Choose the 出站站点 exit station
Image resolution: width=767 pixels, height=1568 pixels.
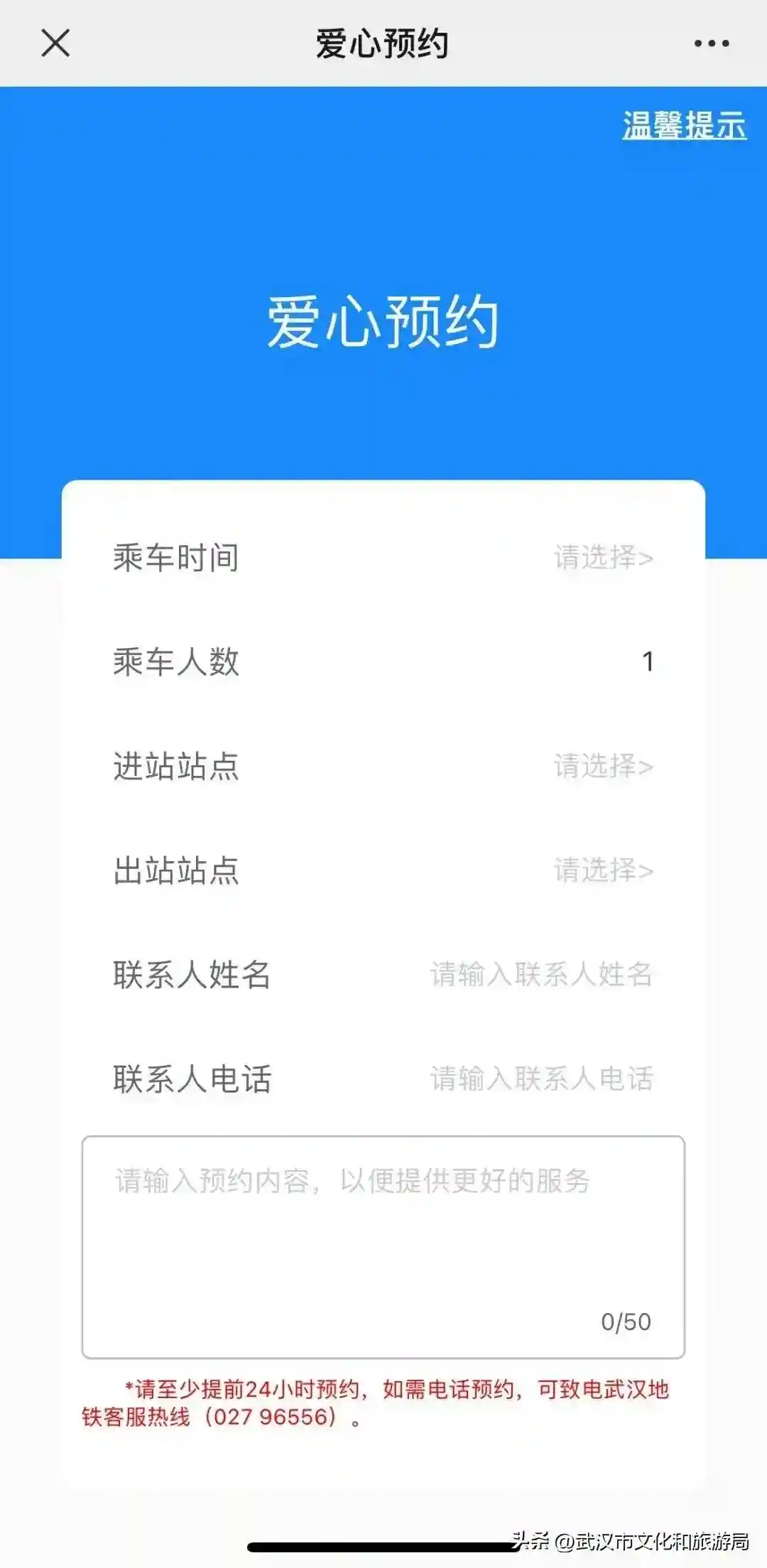(x=602, y=870)
